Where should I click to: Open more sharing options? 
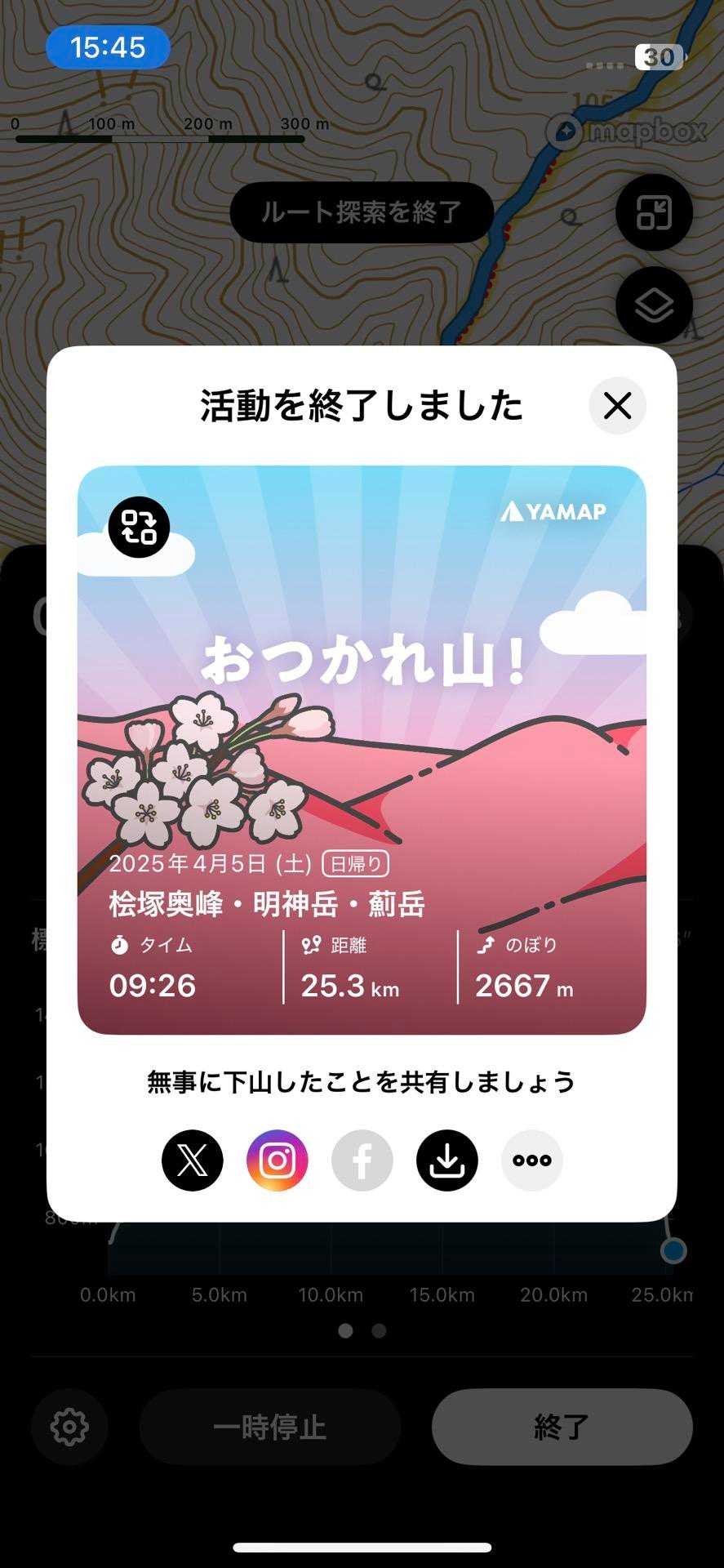tap(532, 1160)
